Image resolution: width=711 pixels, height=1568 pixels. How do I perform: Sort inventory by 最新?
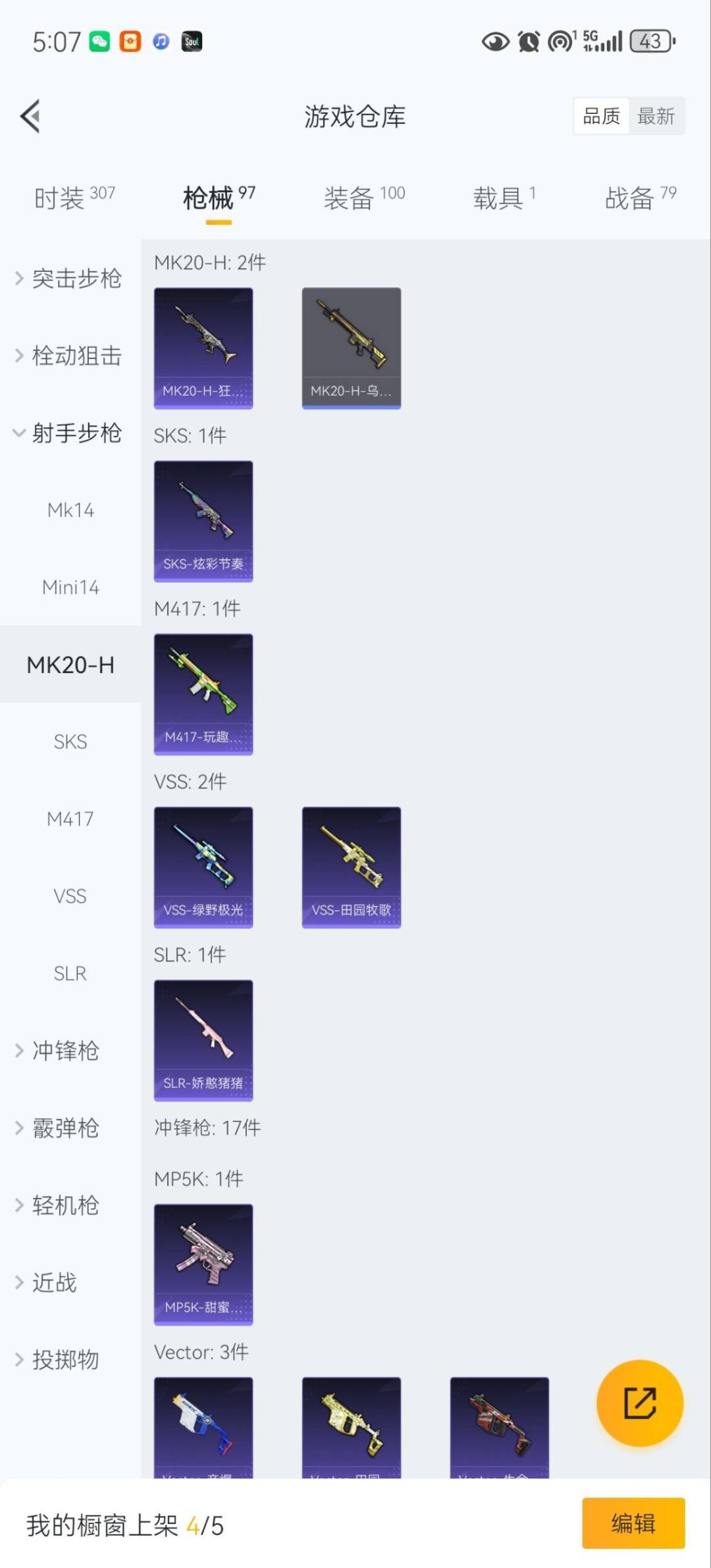coord(656,115)
